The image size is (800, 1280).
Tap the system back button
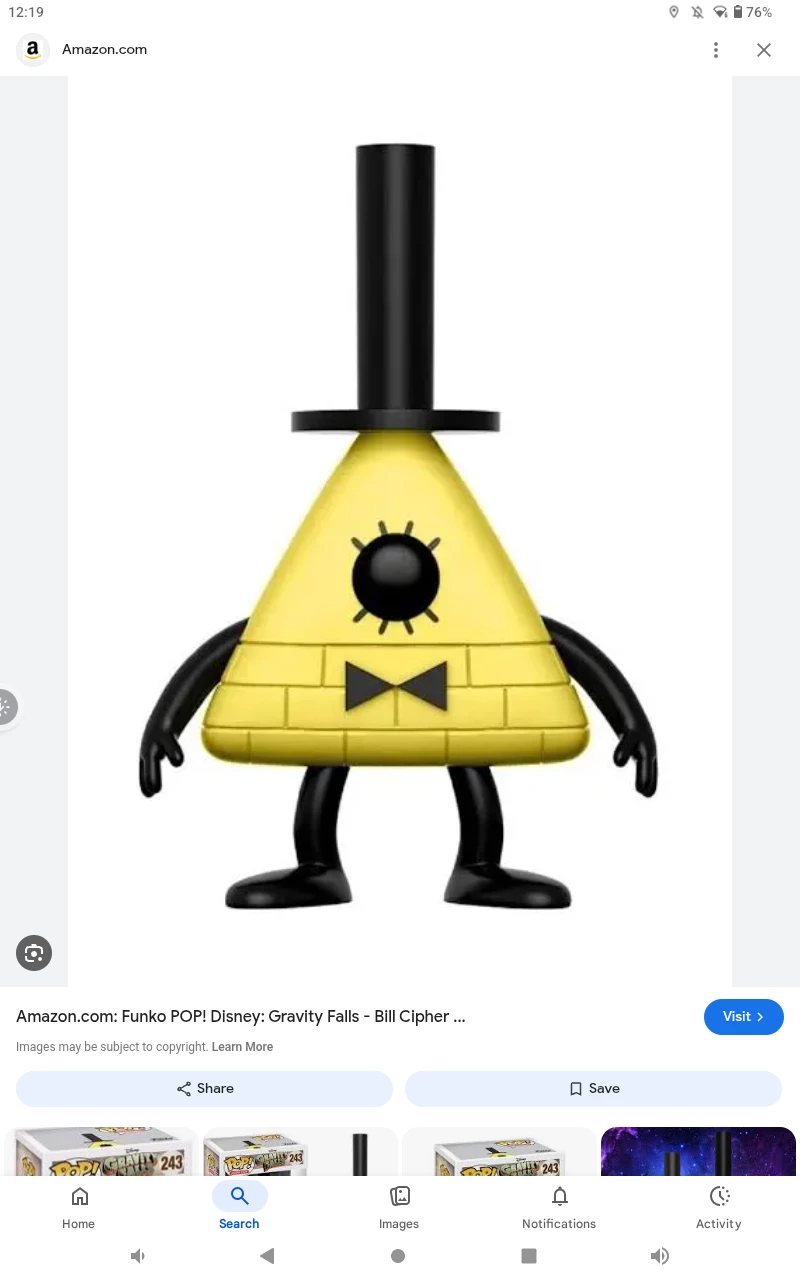point(267,1256)
